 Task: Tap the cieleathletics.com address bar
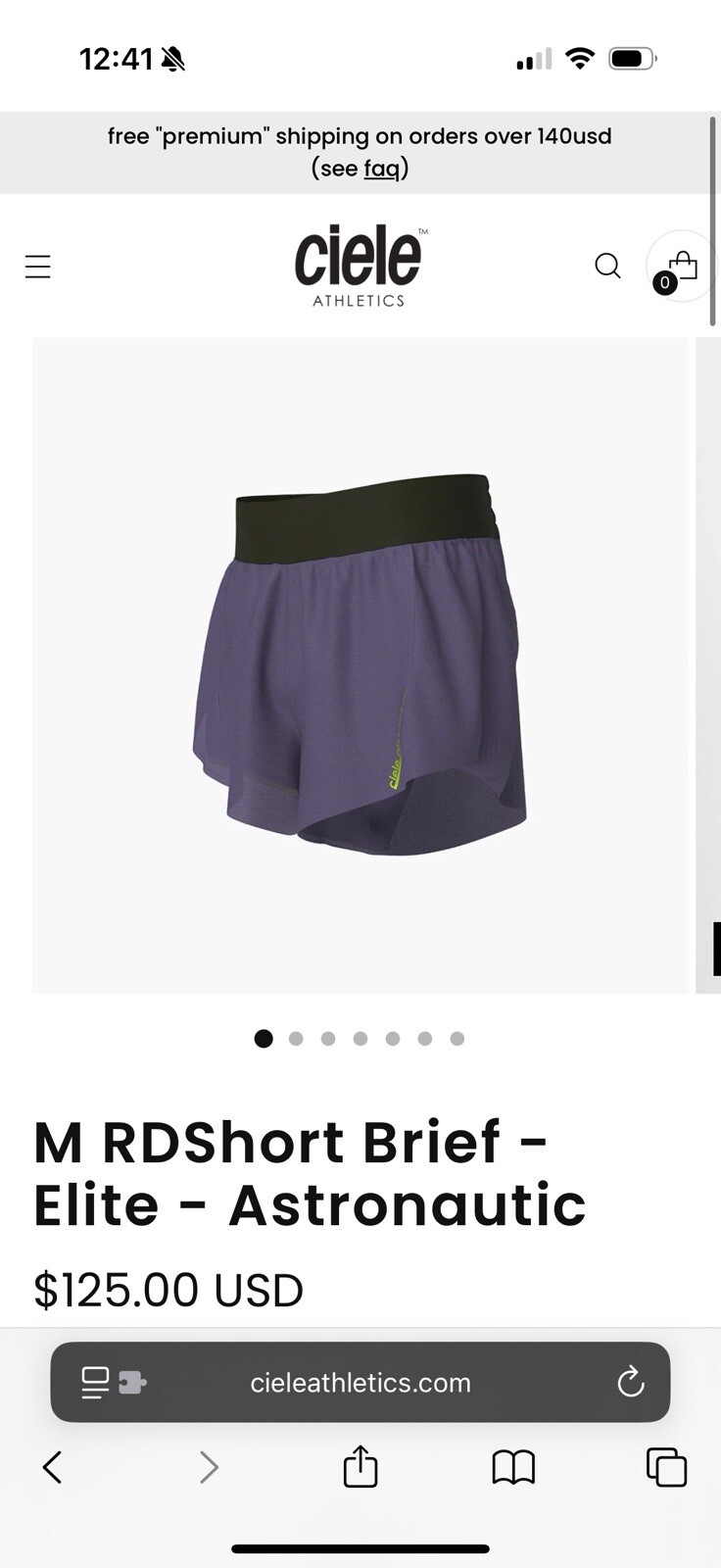tap(360, 1383)
